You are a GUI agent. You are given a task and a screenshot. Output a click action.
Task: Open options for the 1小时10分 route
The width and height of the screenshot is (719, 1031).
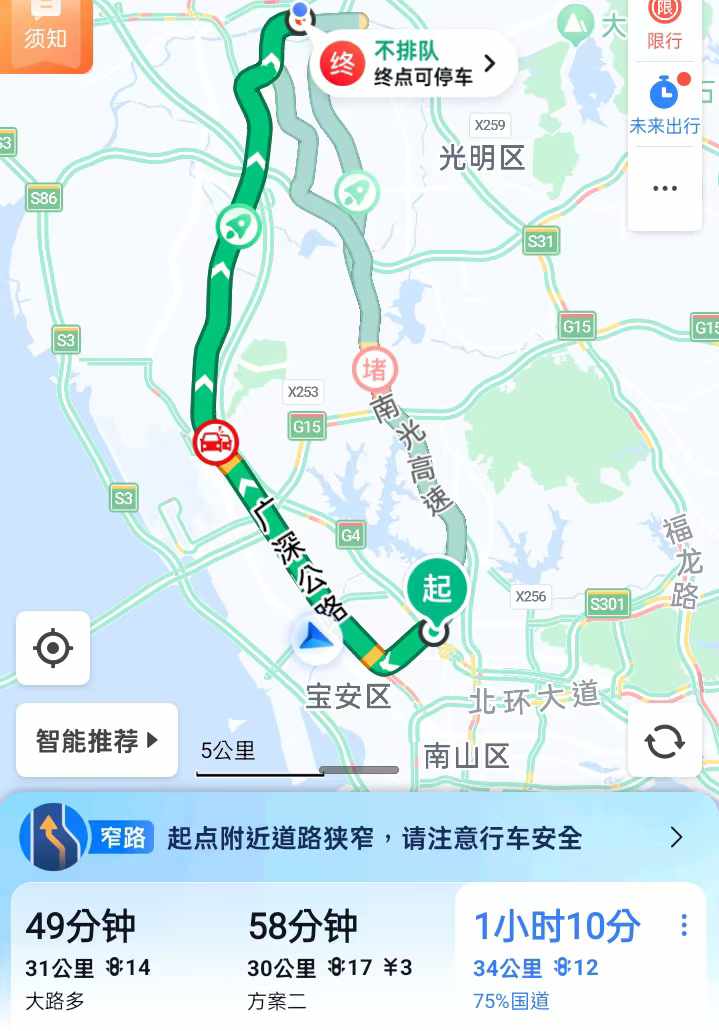click(684, 926)
